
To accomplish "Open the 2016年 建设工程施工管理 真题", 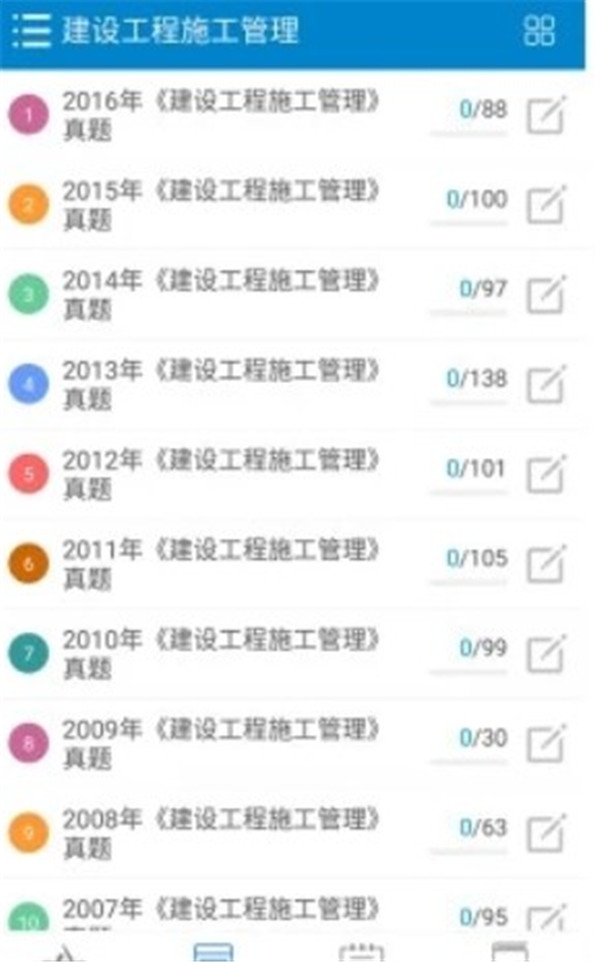I will [220, 115].
